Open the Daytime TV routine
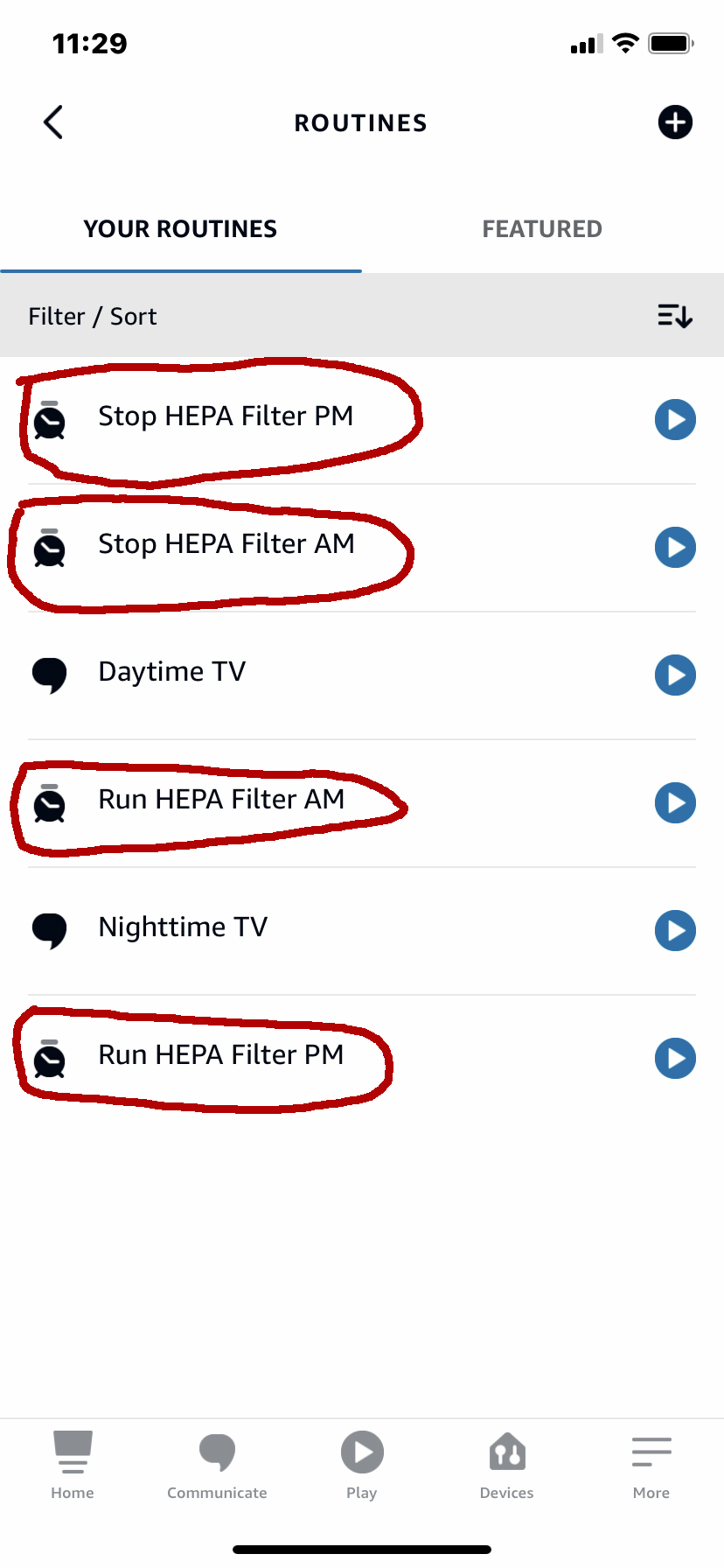 pos(172,672)
